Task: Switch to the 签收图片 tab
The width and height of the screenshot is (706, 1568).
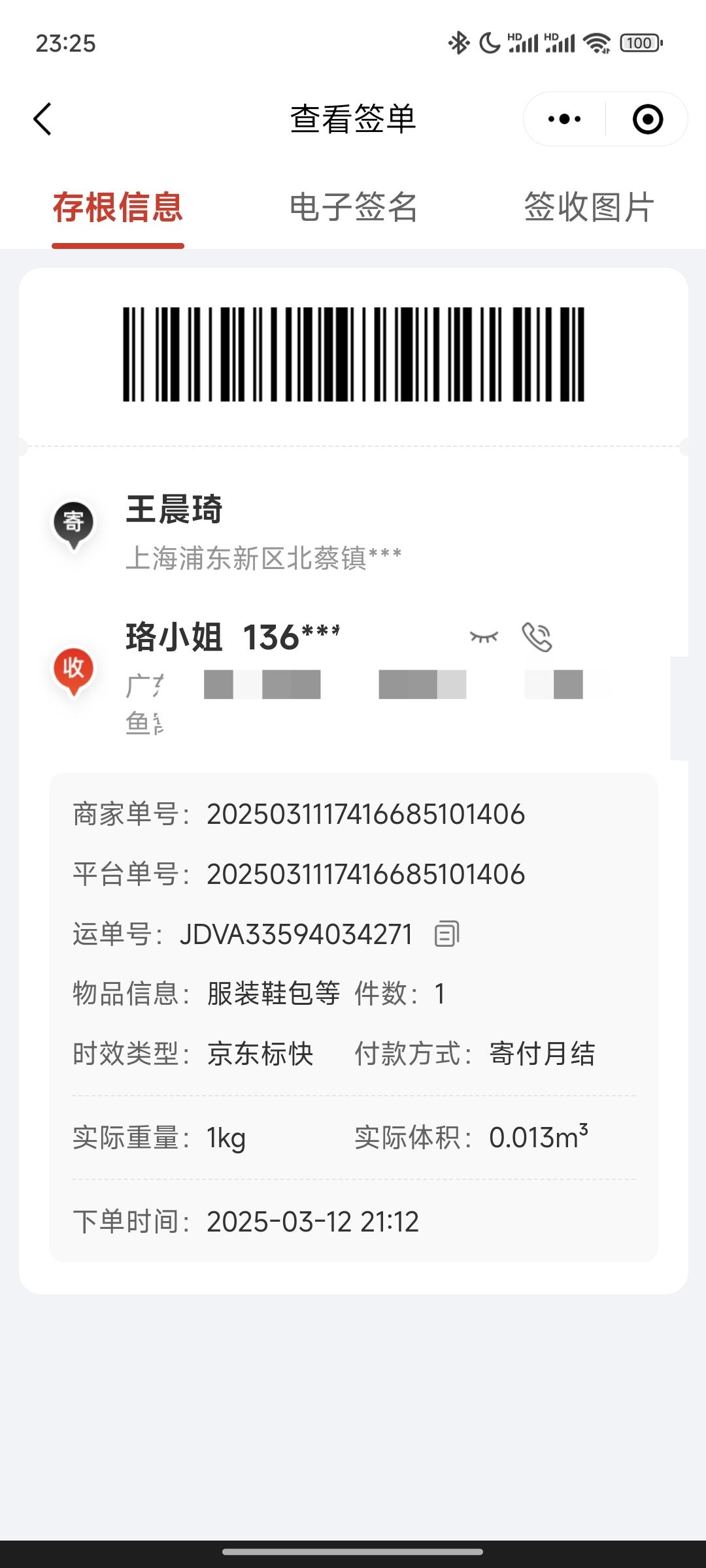Action: tap(588, 208)
